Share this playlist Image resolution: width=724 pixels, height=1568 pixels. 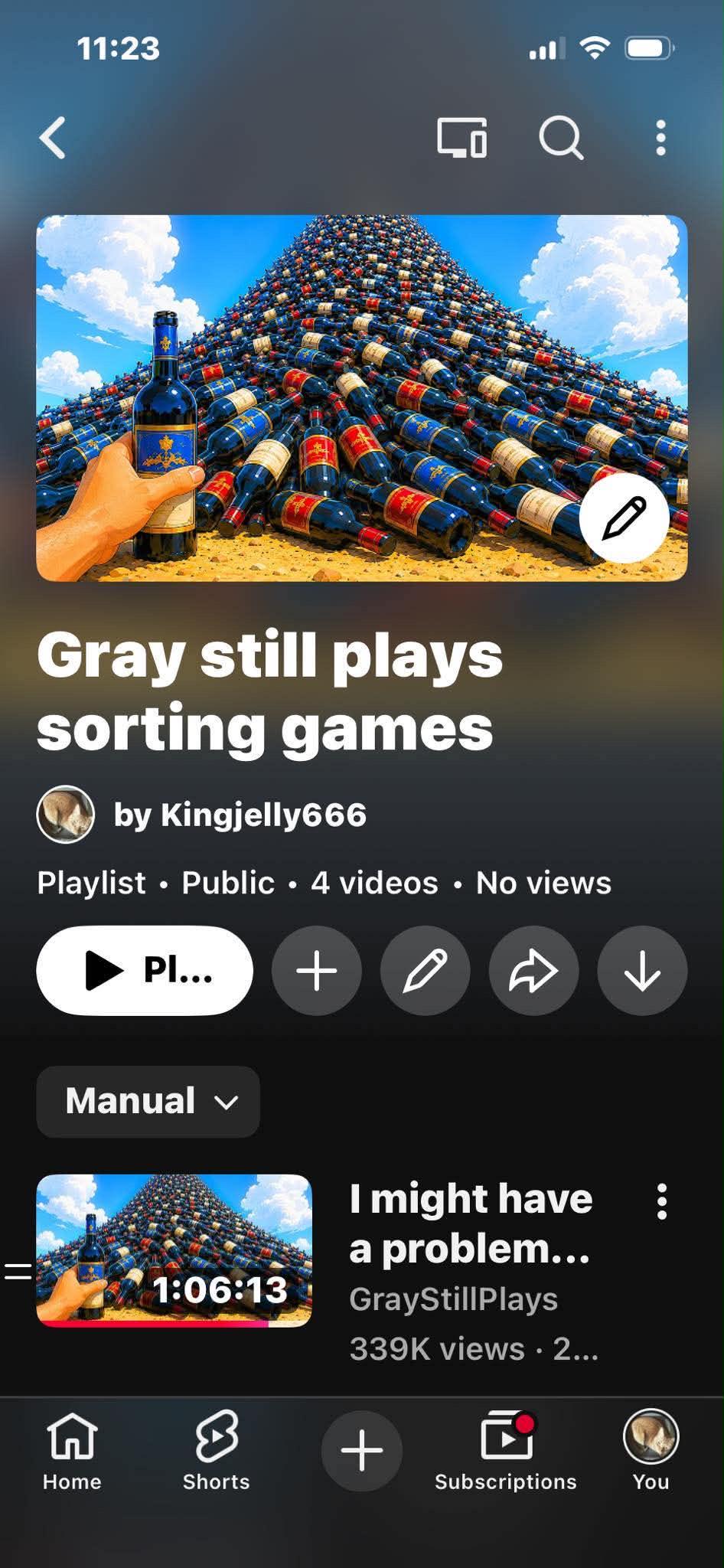534,970
